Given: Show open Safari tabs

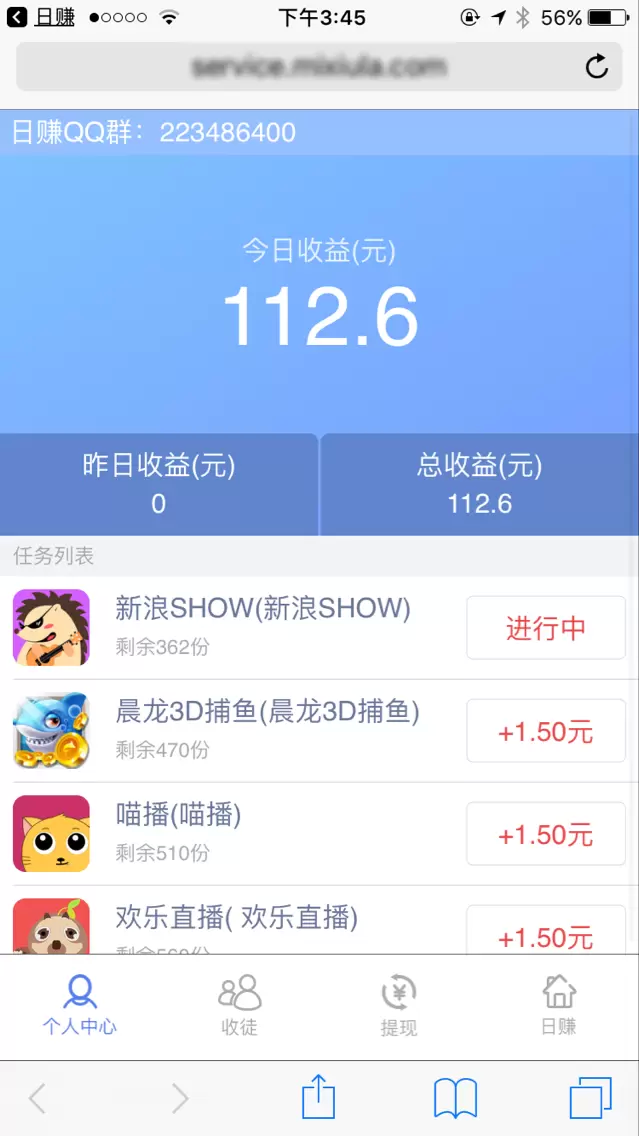Looking at the screenshot, I should point(590,1098).
